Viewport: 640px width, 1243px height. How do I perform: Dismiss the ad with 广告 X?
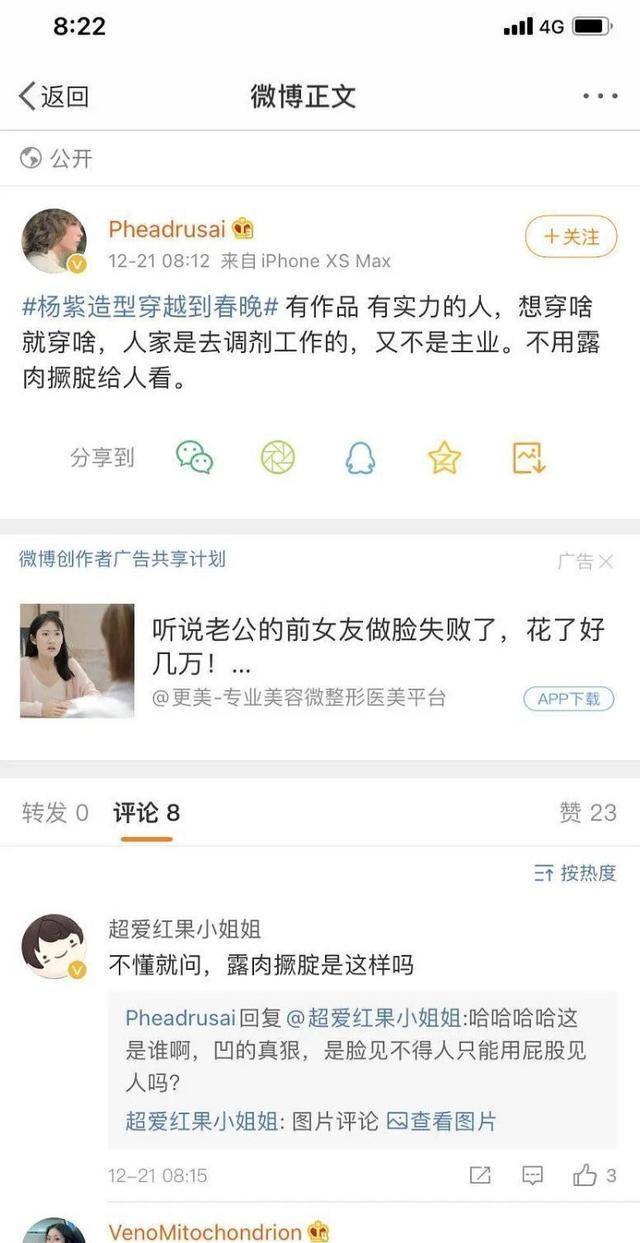pyautogui.click(x=586, y=562)
